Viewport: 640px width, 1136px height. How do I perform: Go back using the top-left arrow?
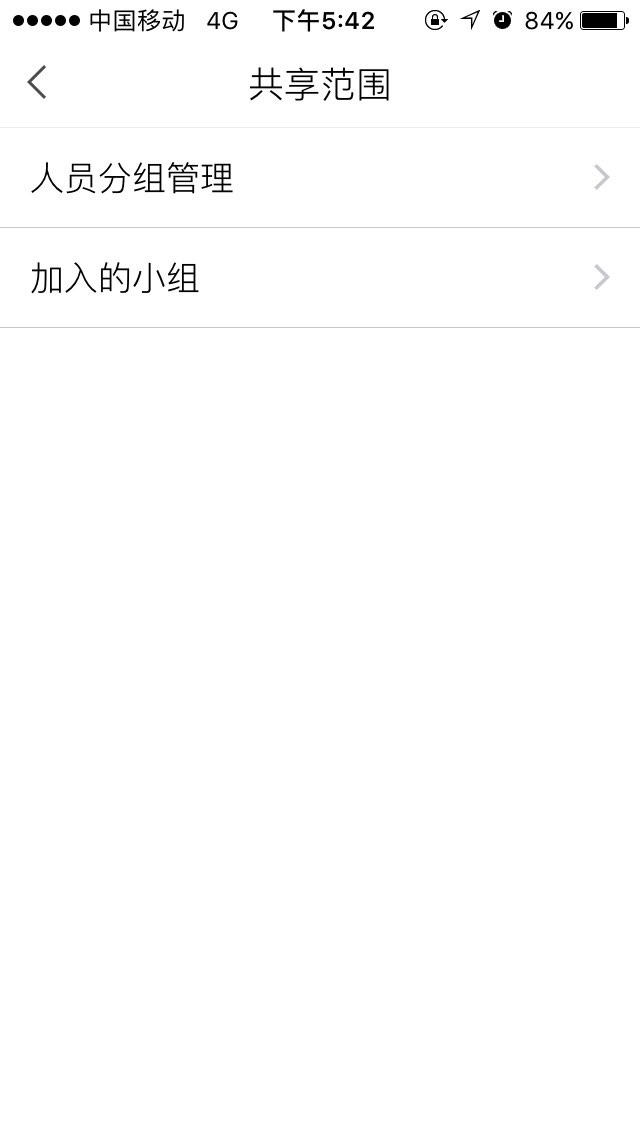37,83
